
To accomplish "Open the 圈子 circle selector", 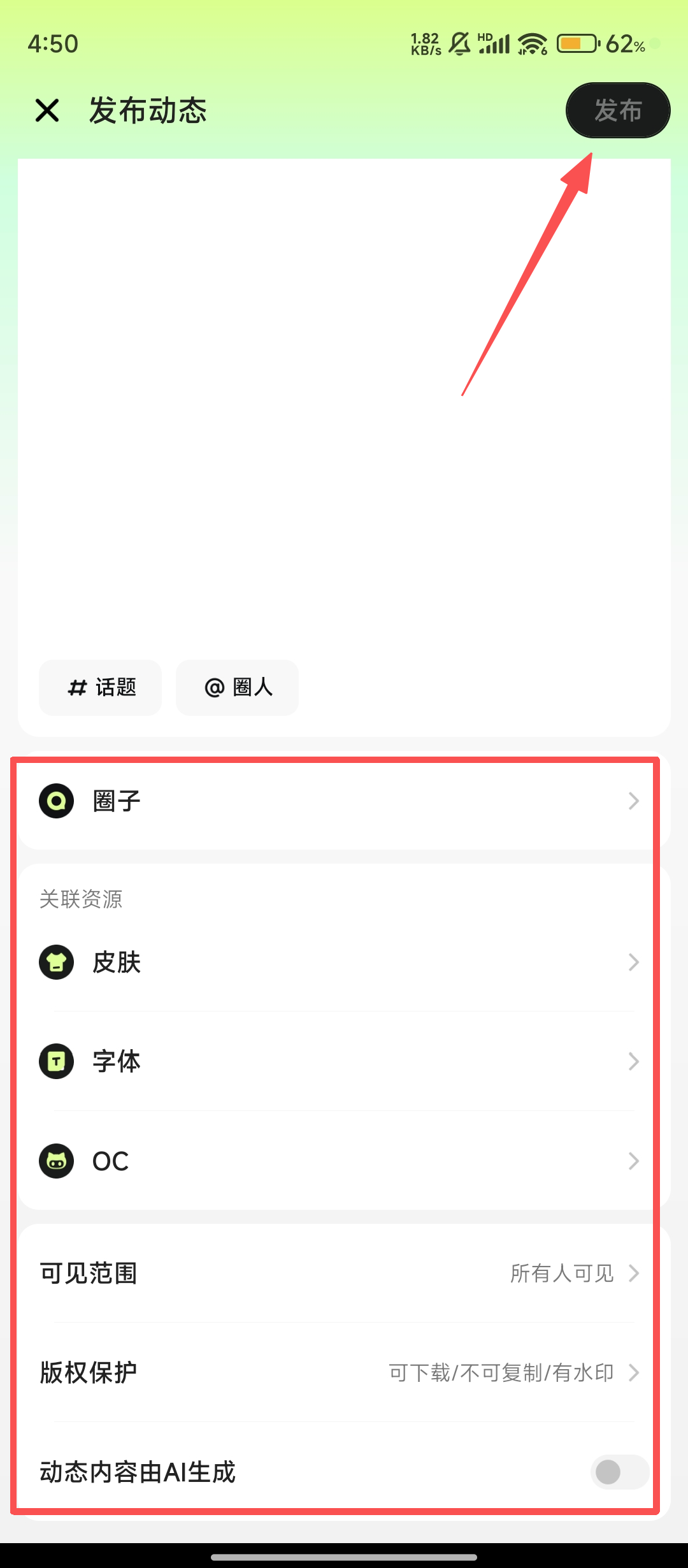I will (x=344, y=801).
